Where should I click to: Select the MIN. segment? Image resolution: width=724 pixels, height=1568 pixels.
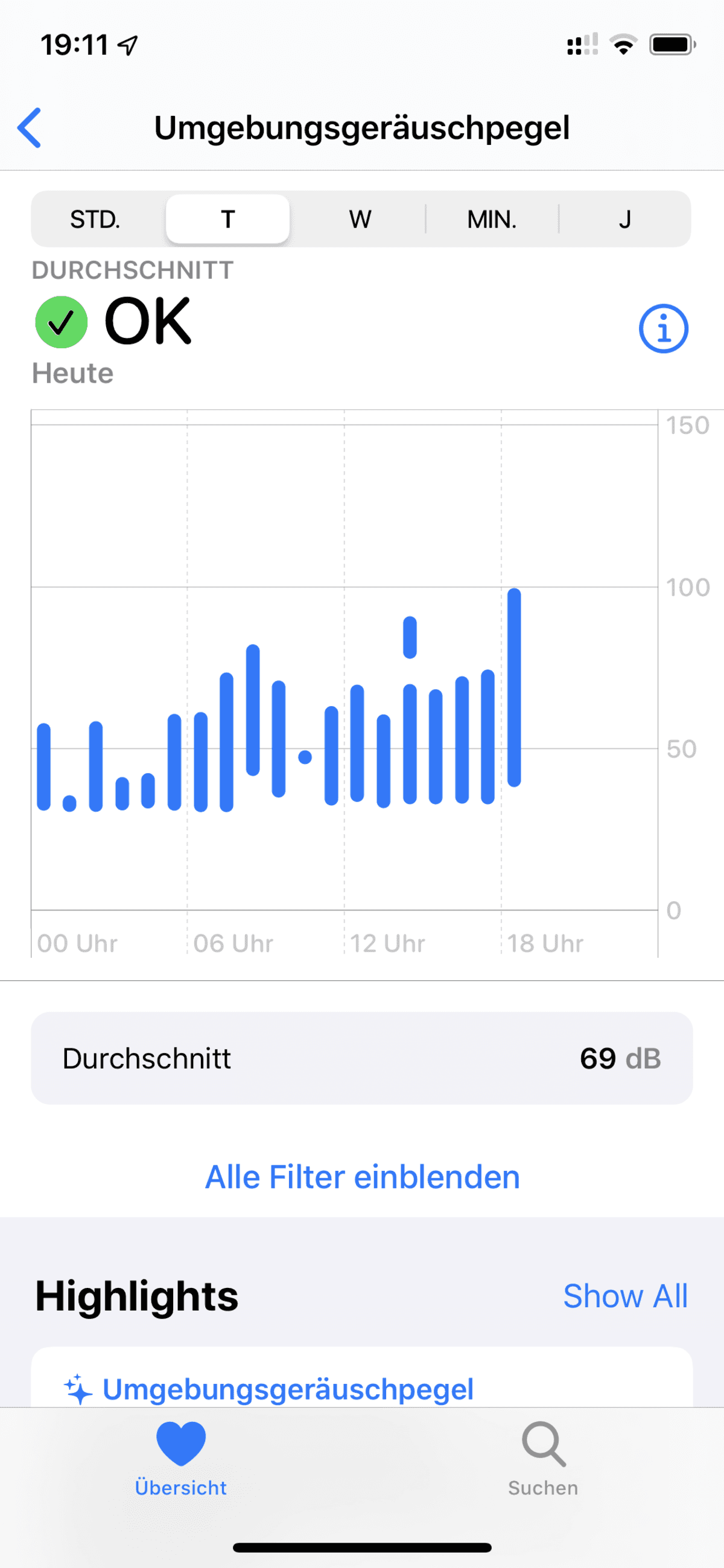492,219
